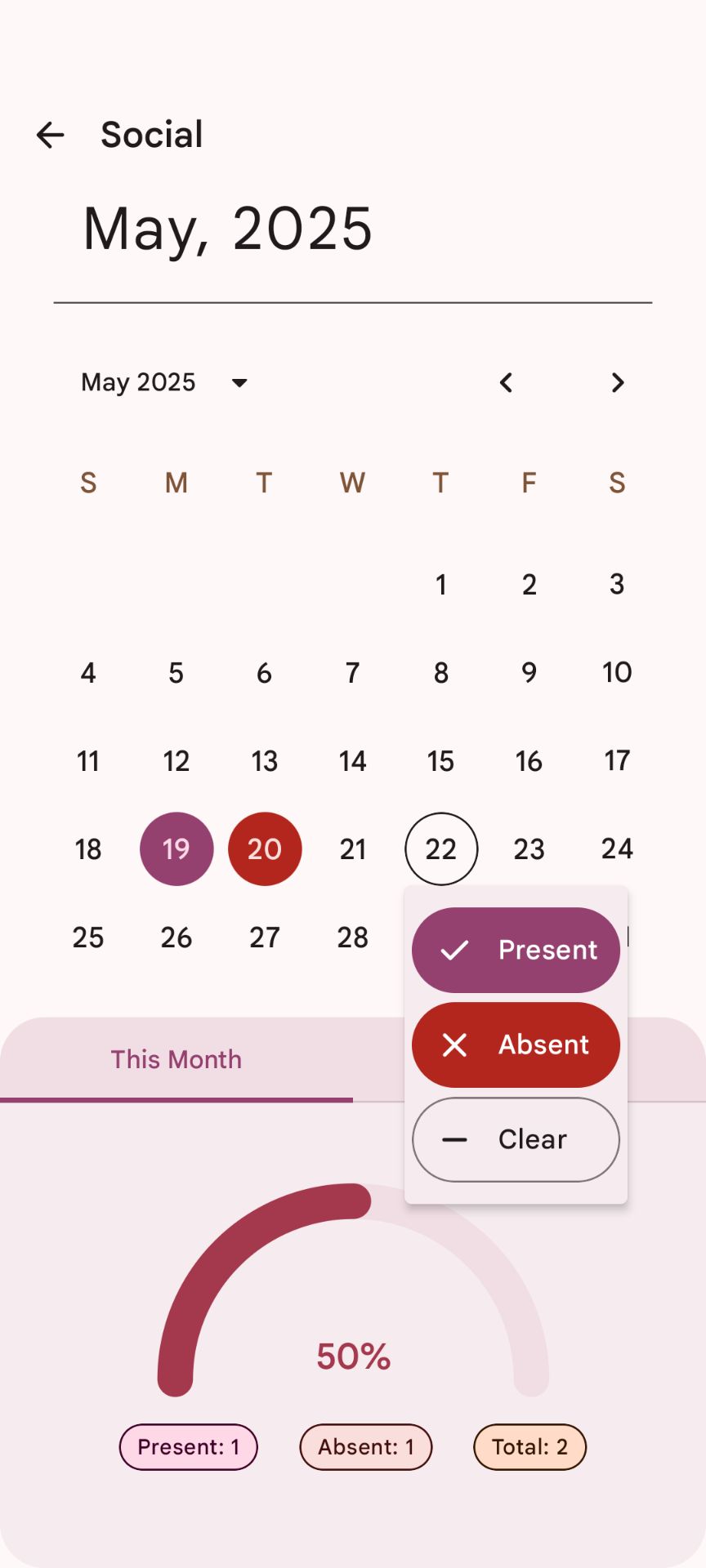
Task: Mark the day as Present
Action: tap(516, 950)
